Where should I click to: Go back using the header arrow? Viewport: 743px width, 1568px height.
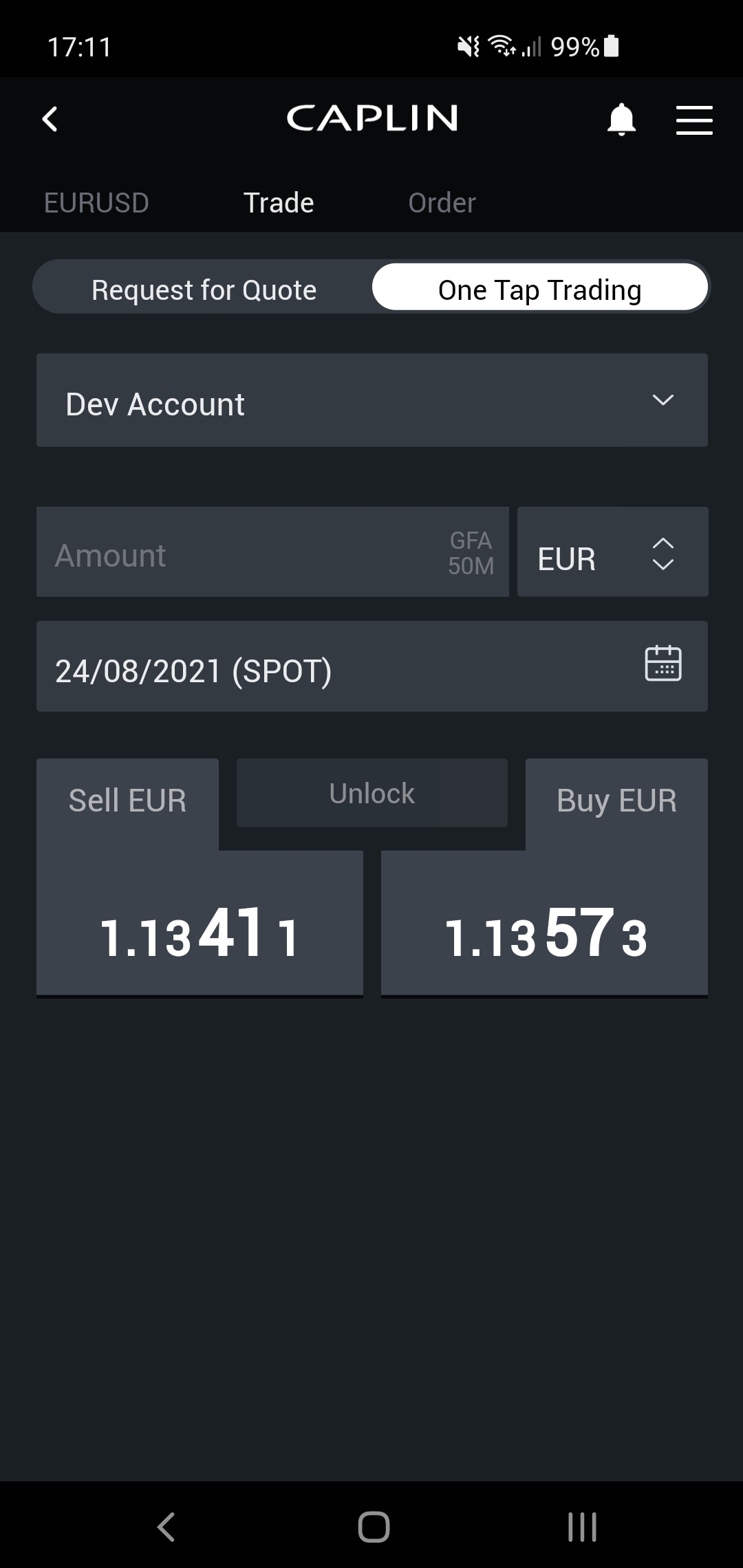pyautogui.click(x=50, y=119)
